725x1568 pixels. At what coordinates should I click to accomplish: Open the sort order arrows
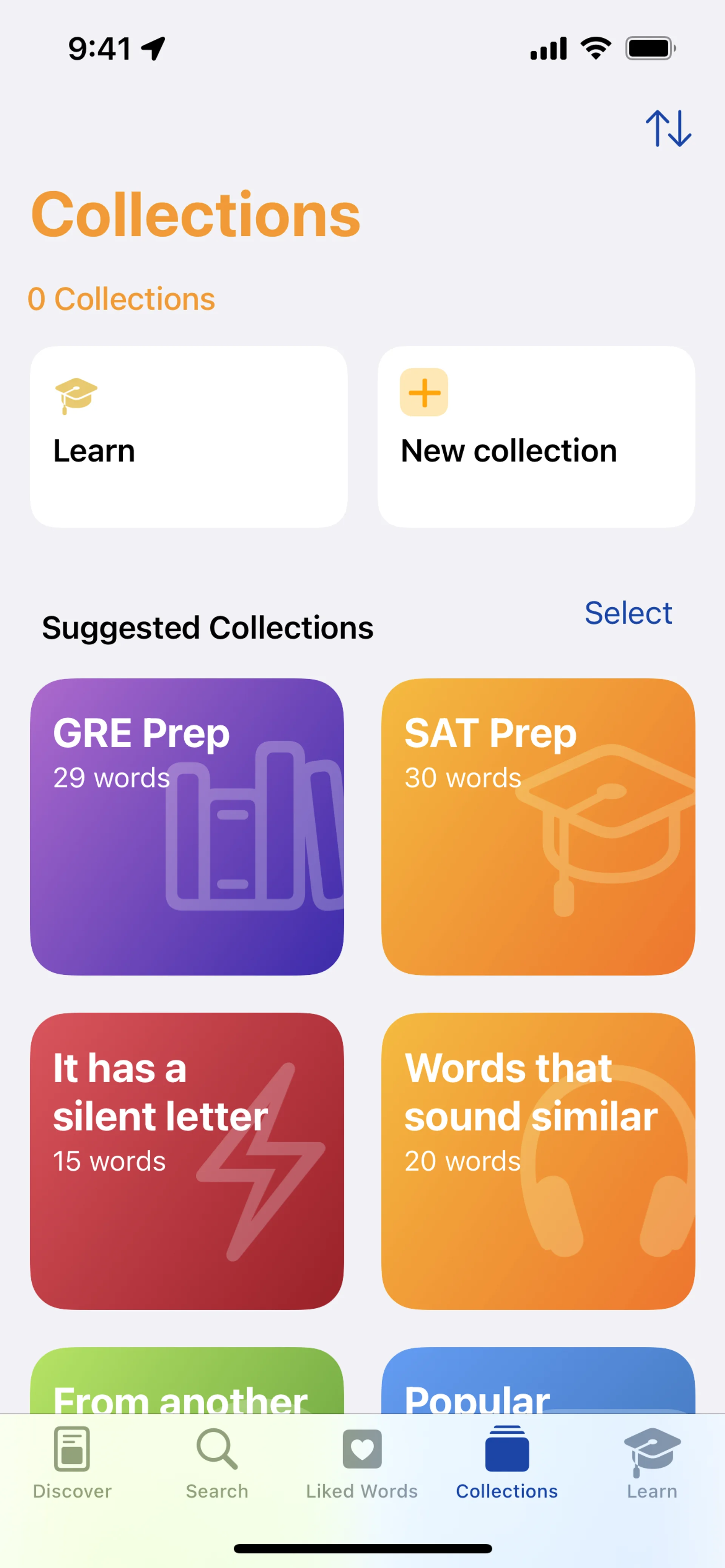pos(668,128)
